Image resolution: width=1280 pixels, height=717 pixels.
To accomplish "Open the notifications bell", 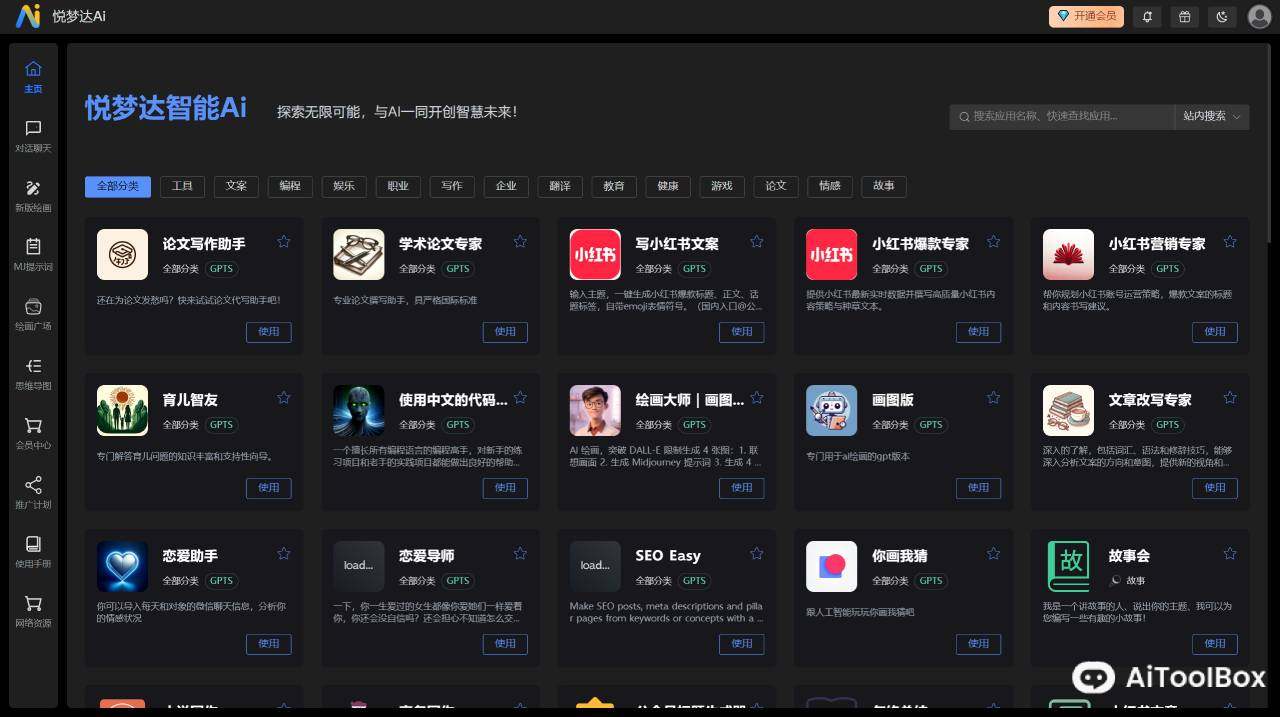I will (1147, 16).
